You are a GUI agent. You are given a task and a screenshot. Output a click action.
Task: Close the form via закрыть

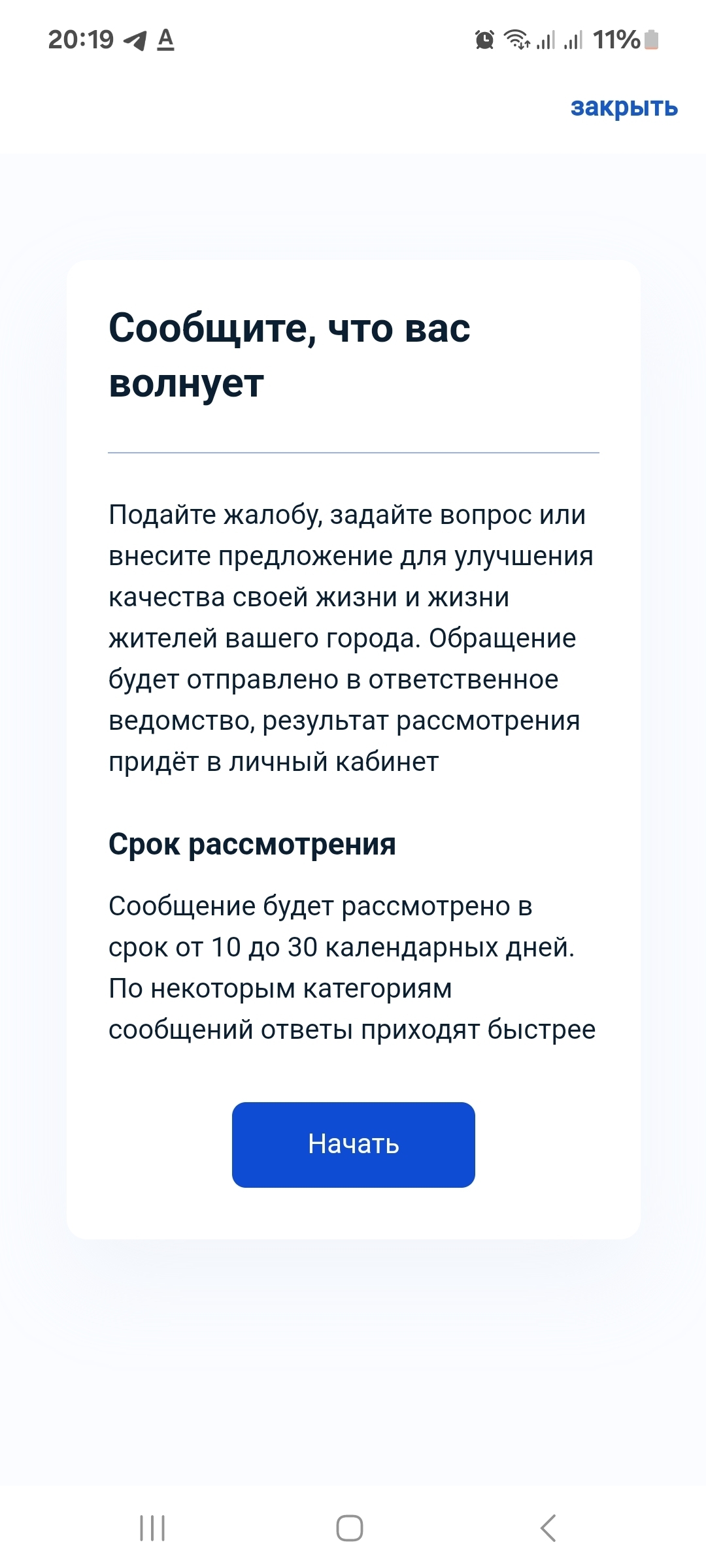pyautogui.click(x=624, y=106)
